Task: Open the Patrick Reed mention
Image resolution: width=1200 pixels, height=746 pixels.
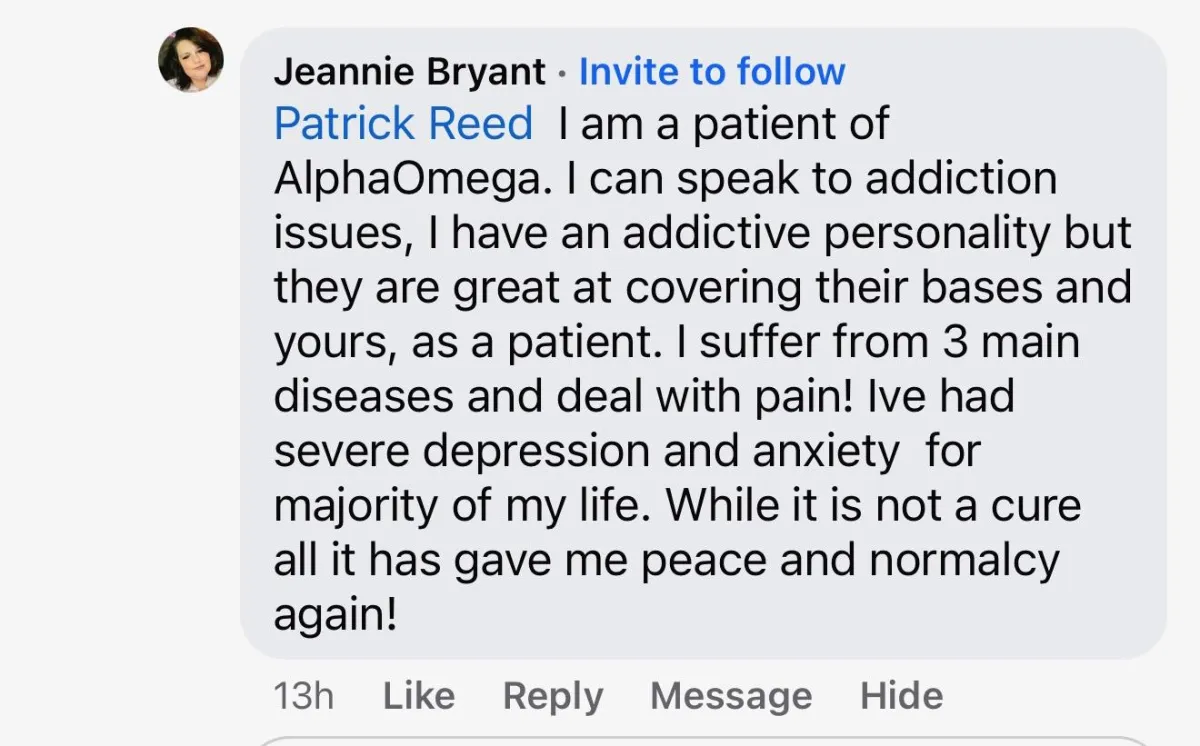Action: [x=403, y=124]
